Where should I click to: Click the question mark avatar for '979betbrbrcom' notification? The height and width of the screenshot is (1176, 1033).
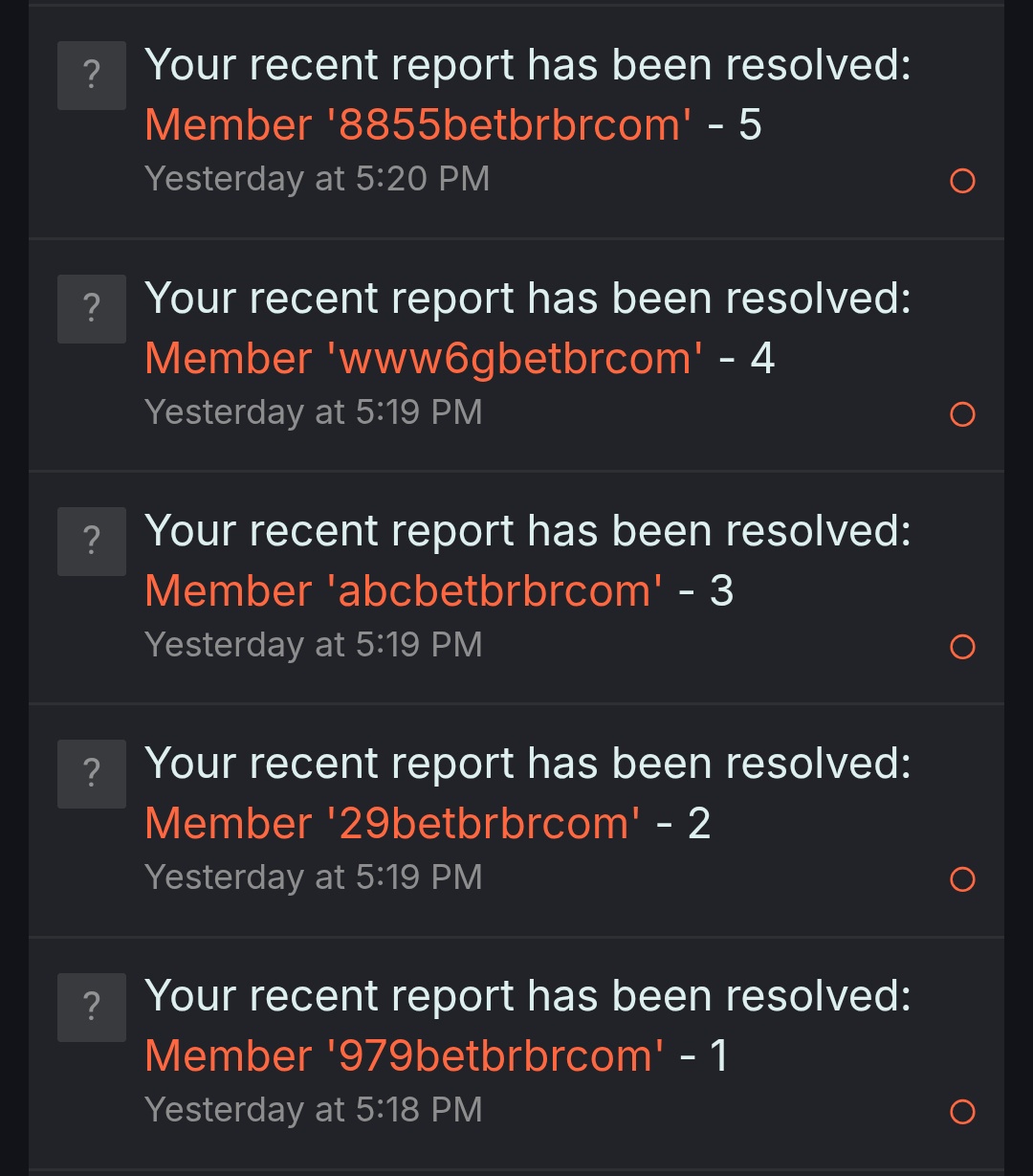click(92, 1007)
